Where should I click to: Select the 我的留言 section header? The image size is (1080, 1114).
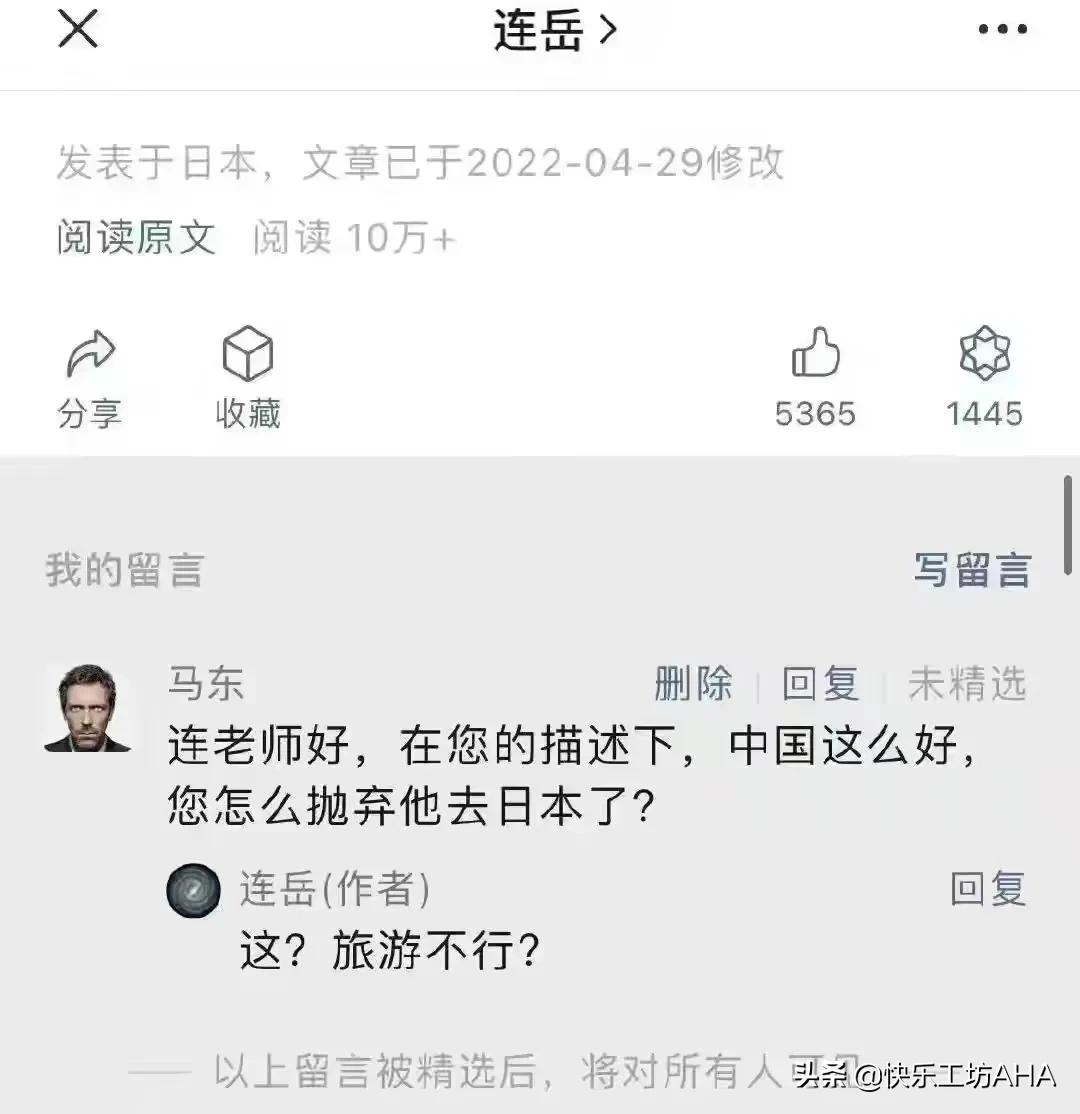(126, 570)
